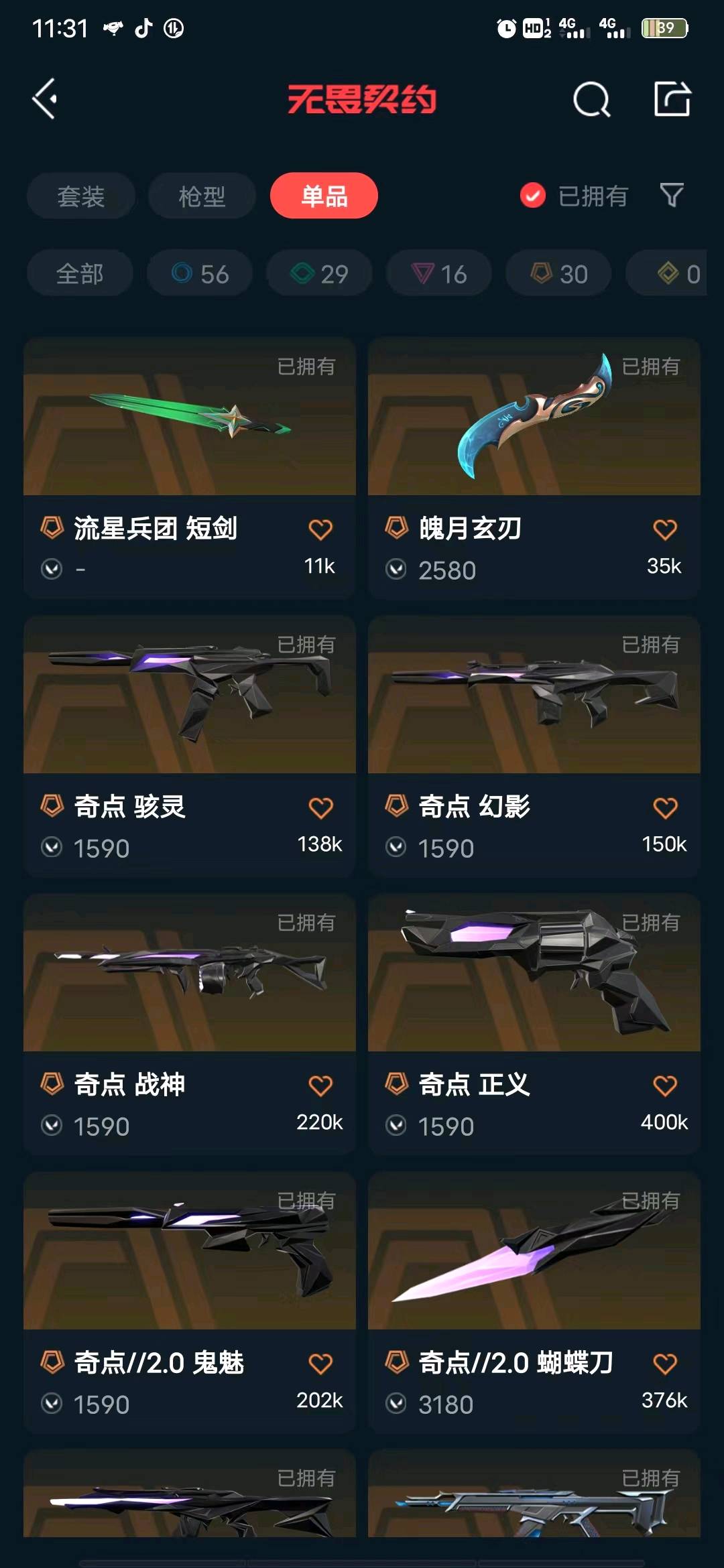Screen dimensions: 724x1568
Task: Switch to the 套装 tab
Action: coord(81,196)
